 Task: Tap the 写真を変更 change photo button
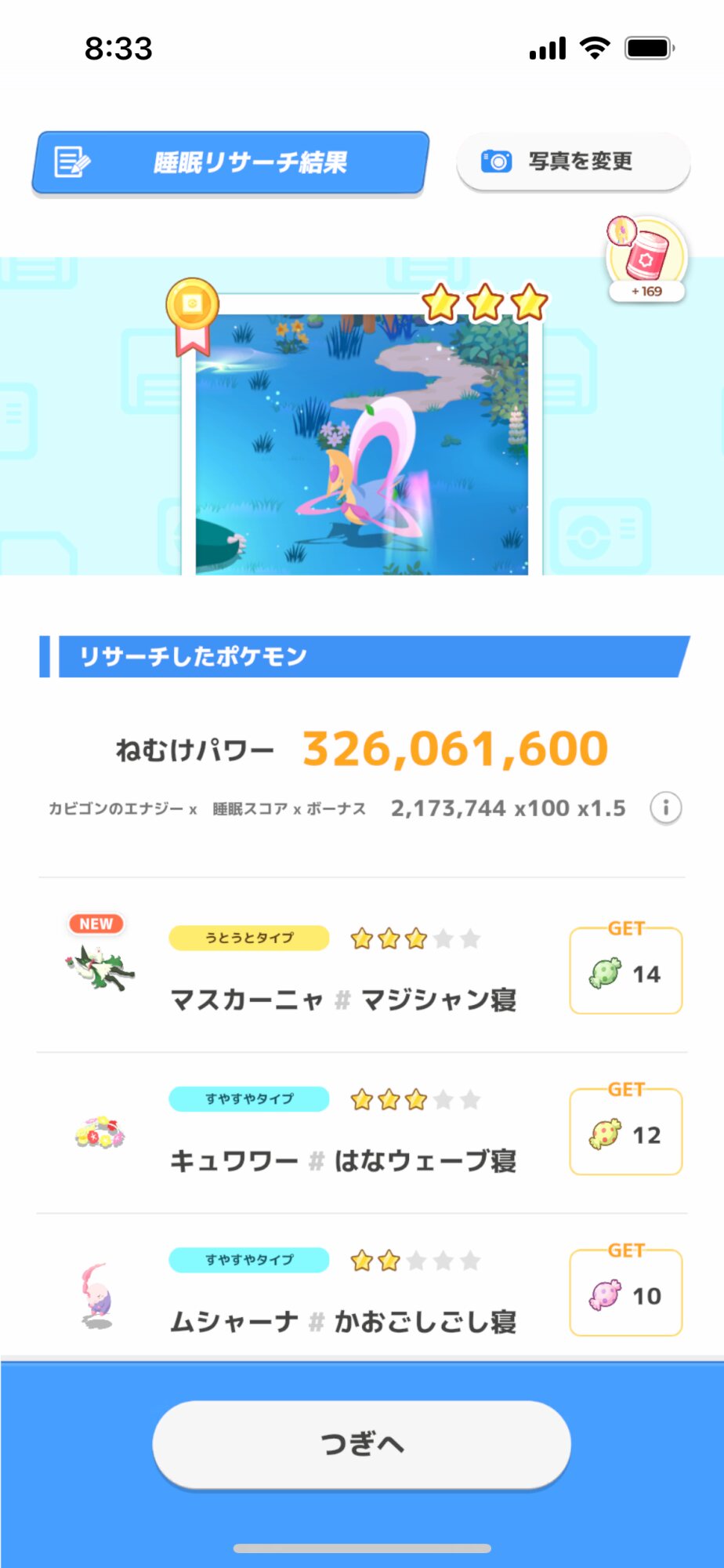(573, 162)
